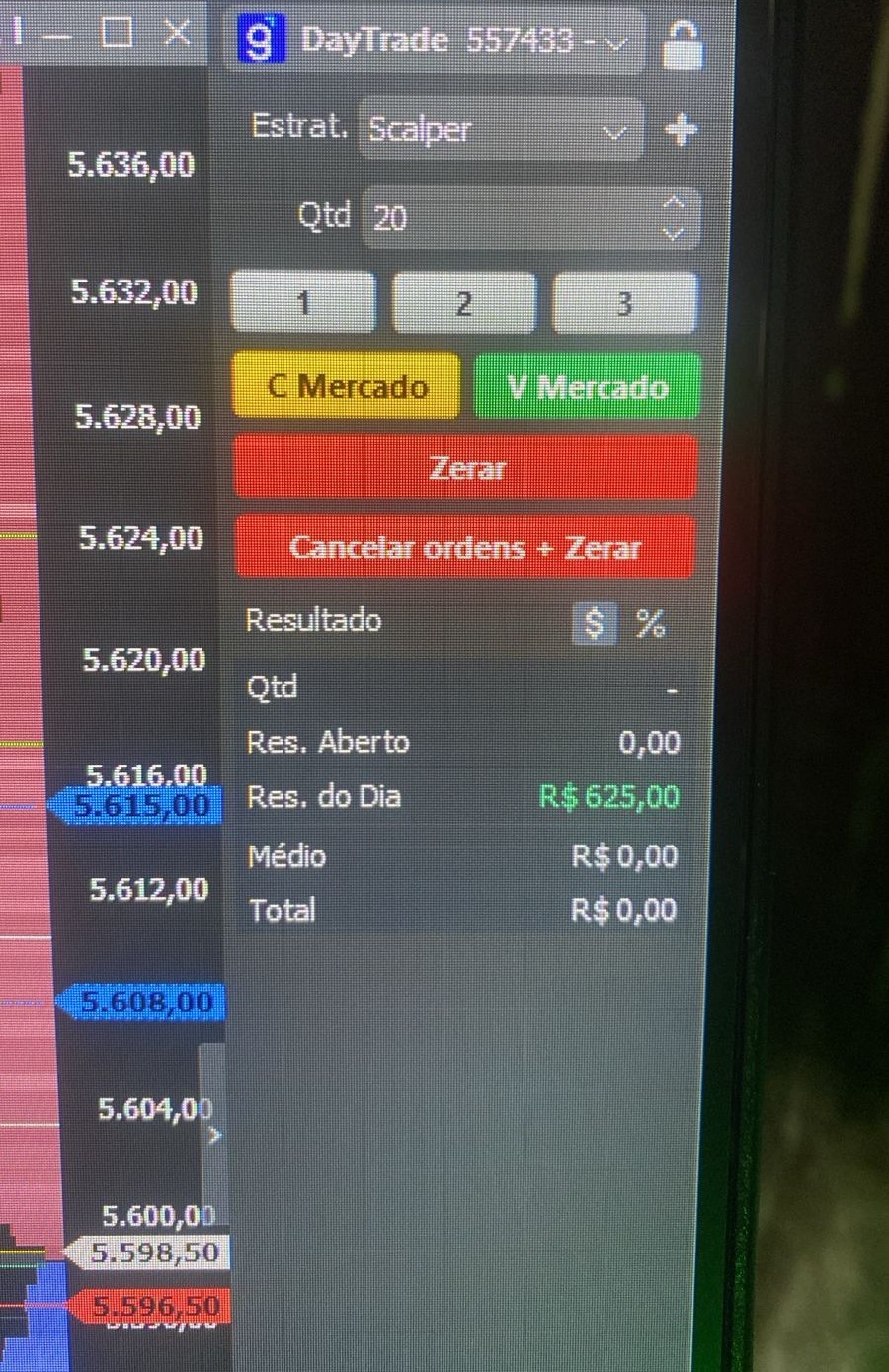Add a new strategy with the plus icon

pyautogui.click(x=681, y=129)
